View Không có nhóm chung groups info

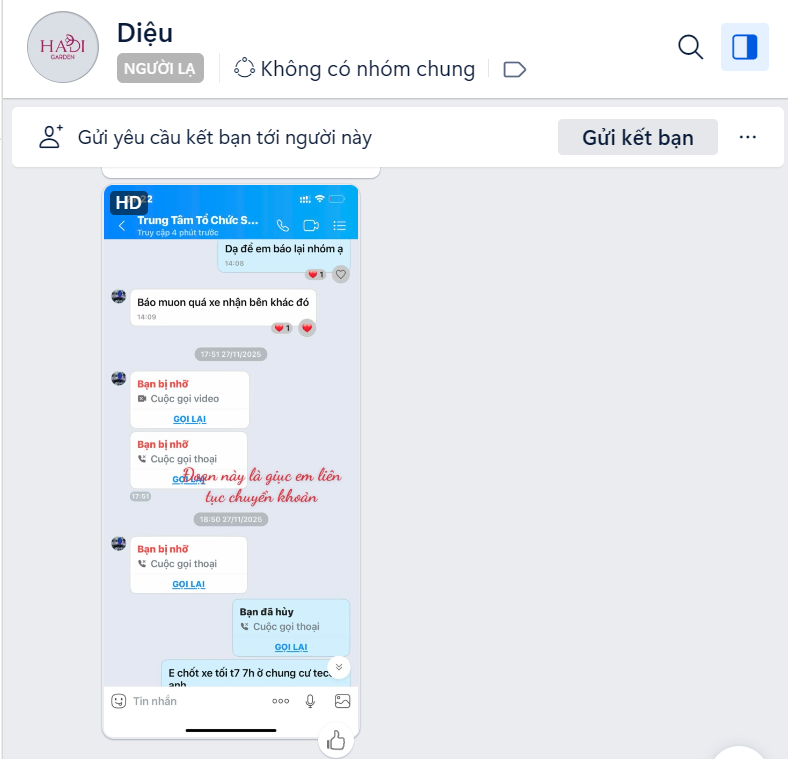click(x=355, y=69)
